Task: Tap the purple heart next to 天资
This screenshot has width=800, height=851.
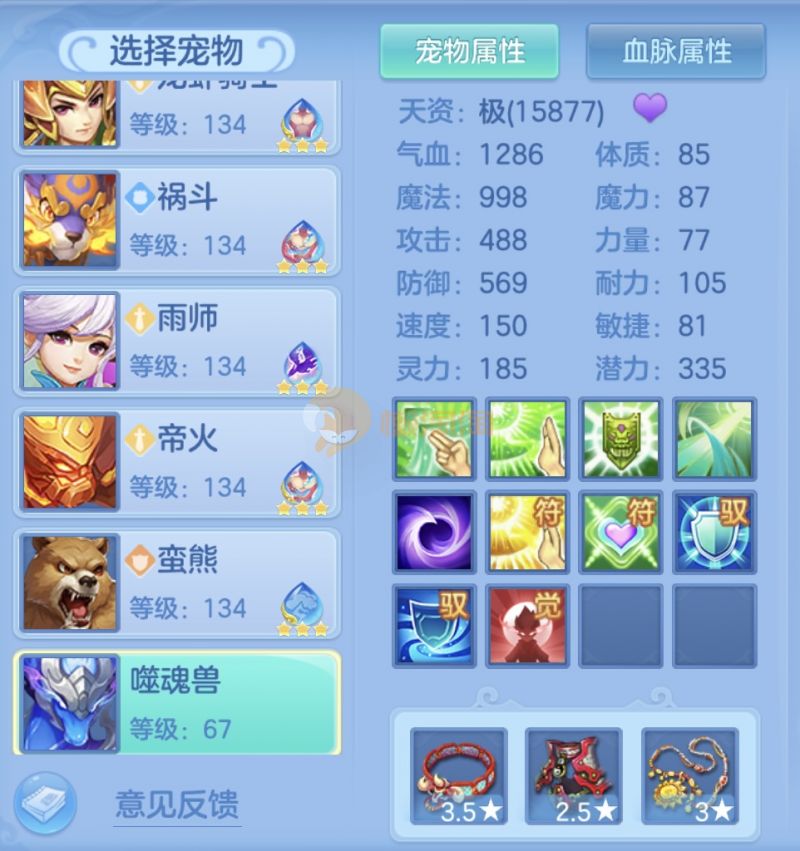Action: coord(649,108)
